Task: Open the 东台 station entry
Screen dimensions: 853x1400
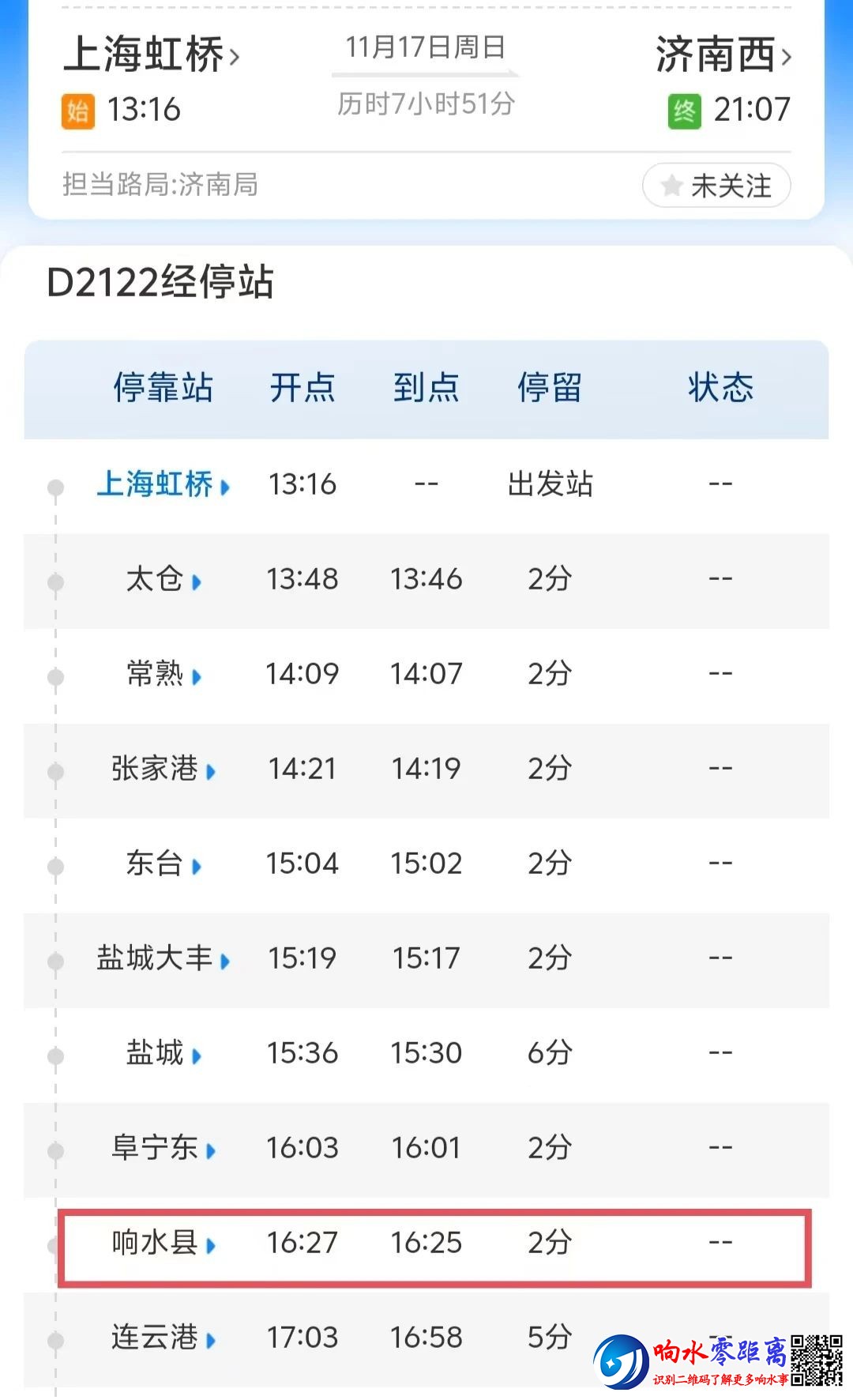Action: tap(163, 864)
